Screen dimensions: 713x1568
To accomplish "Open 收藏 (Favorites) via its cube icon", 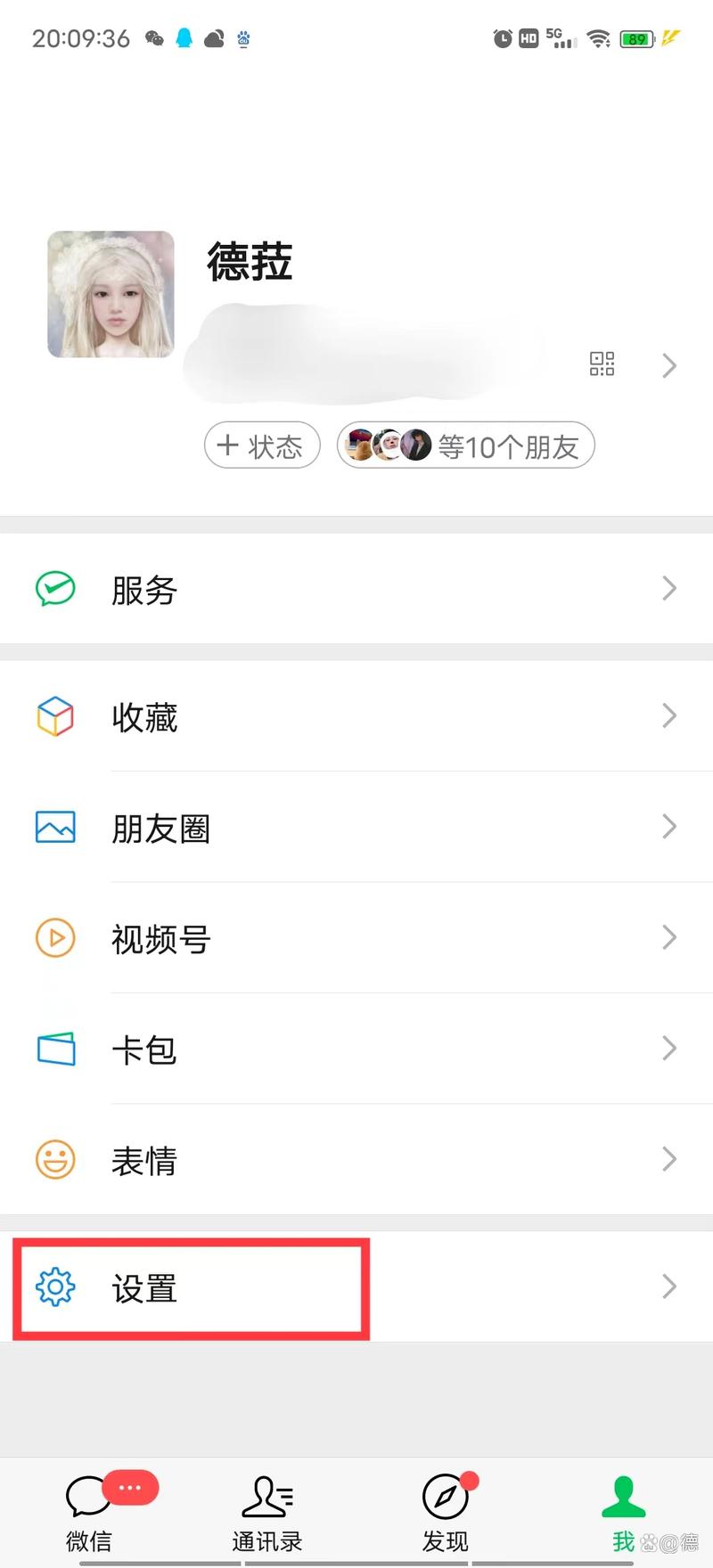I will pyautogui.click(x=54, y=715).
